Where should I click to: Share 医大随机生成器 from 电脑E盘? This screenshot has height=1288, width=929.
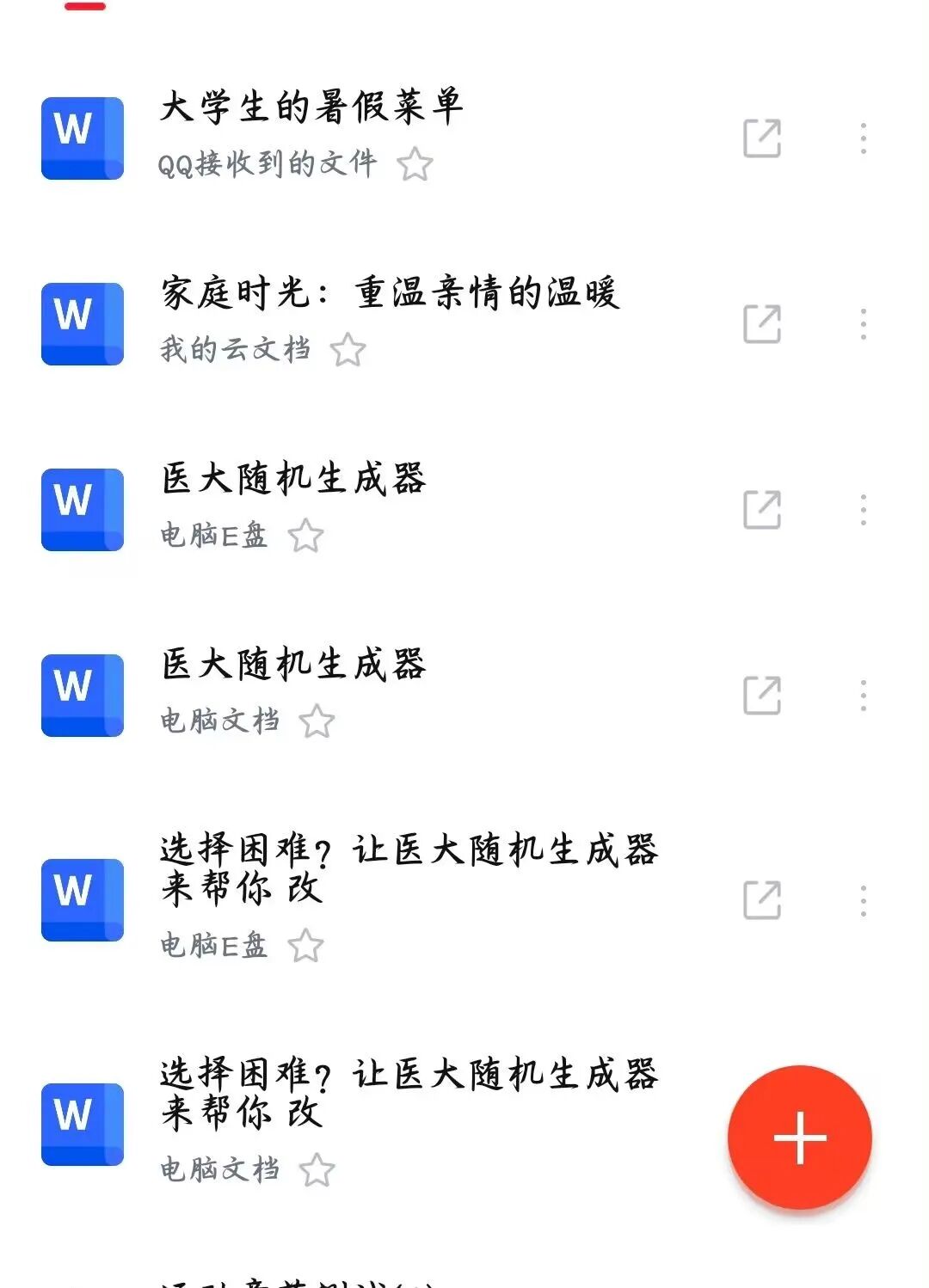(x=762, y=510)
